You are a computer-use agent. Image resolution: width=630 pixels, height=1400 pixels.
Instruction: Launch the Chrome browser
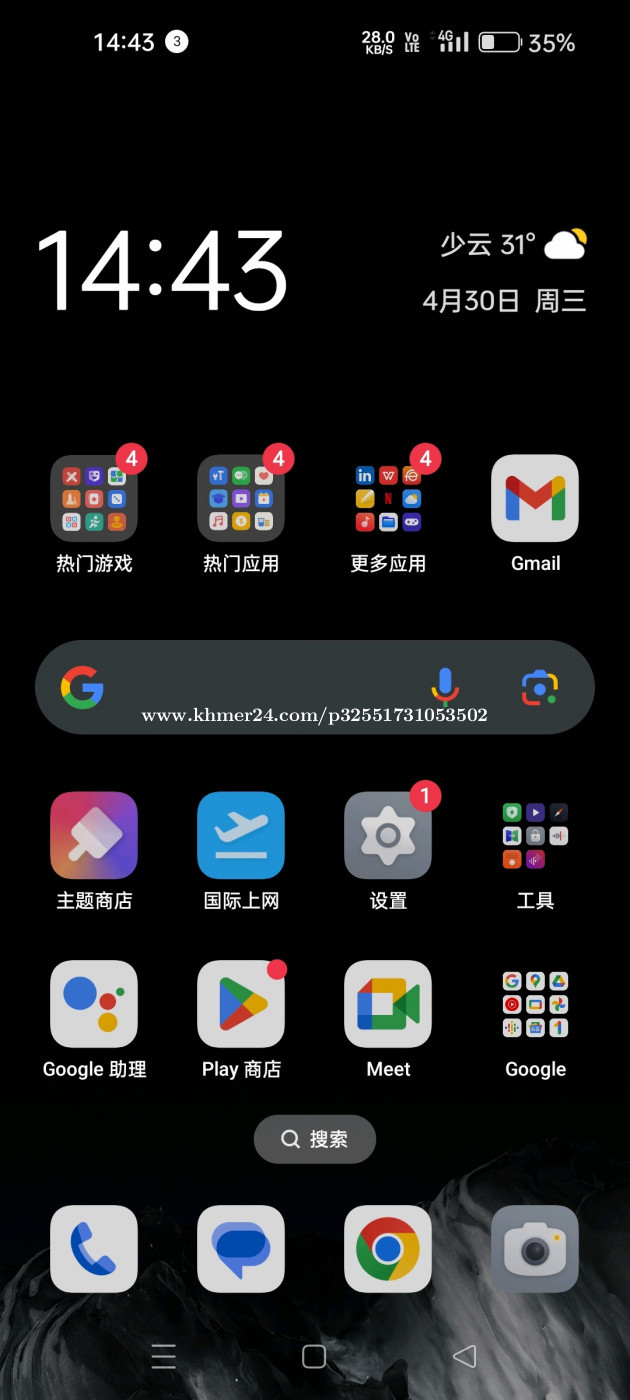click(x=388, y=1249)
